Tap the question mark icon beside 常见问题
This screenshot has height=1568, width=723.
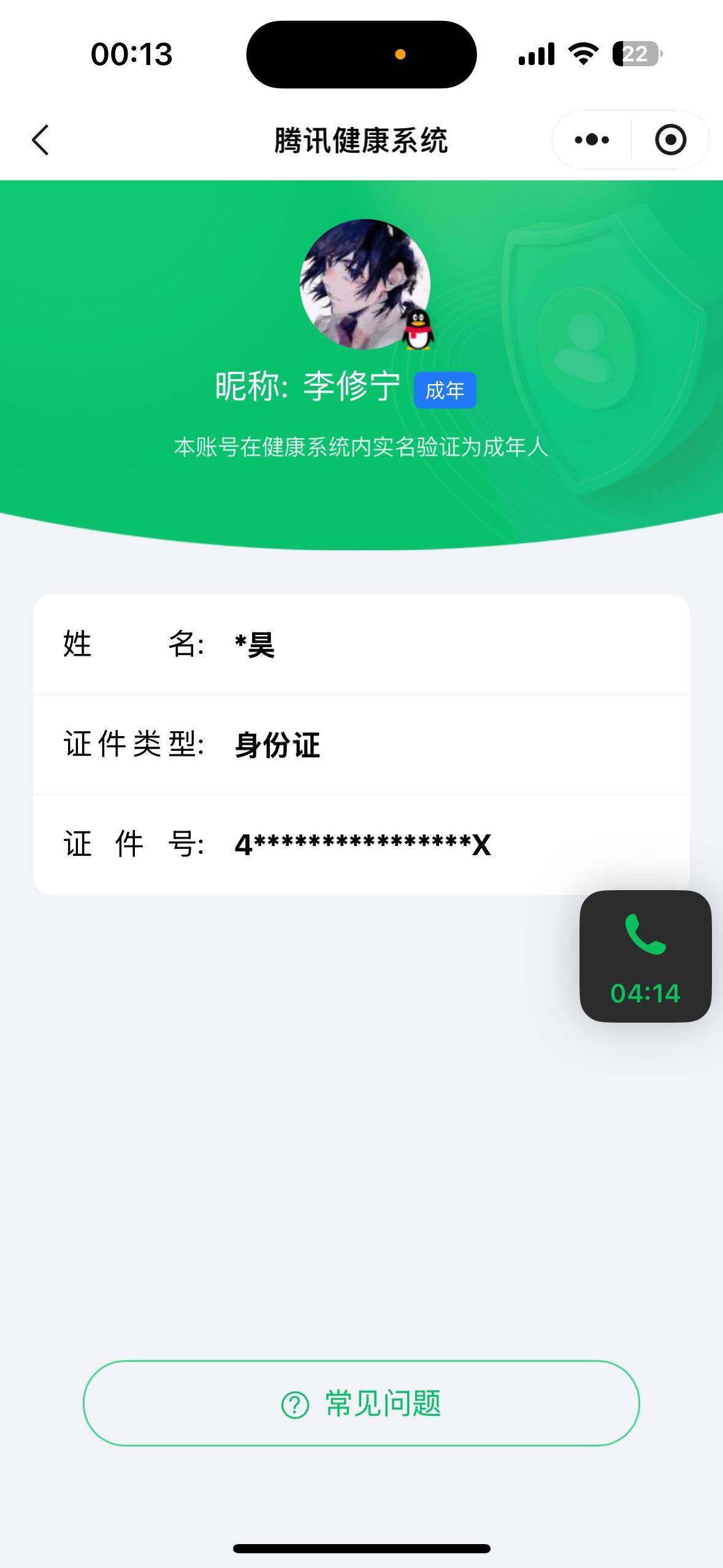click(293, 1403)
